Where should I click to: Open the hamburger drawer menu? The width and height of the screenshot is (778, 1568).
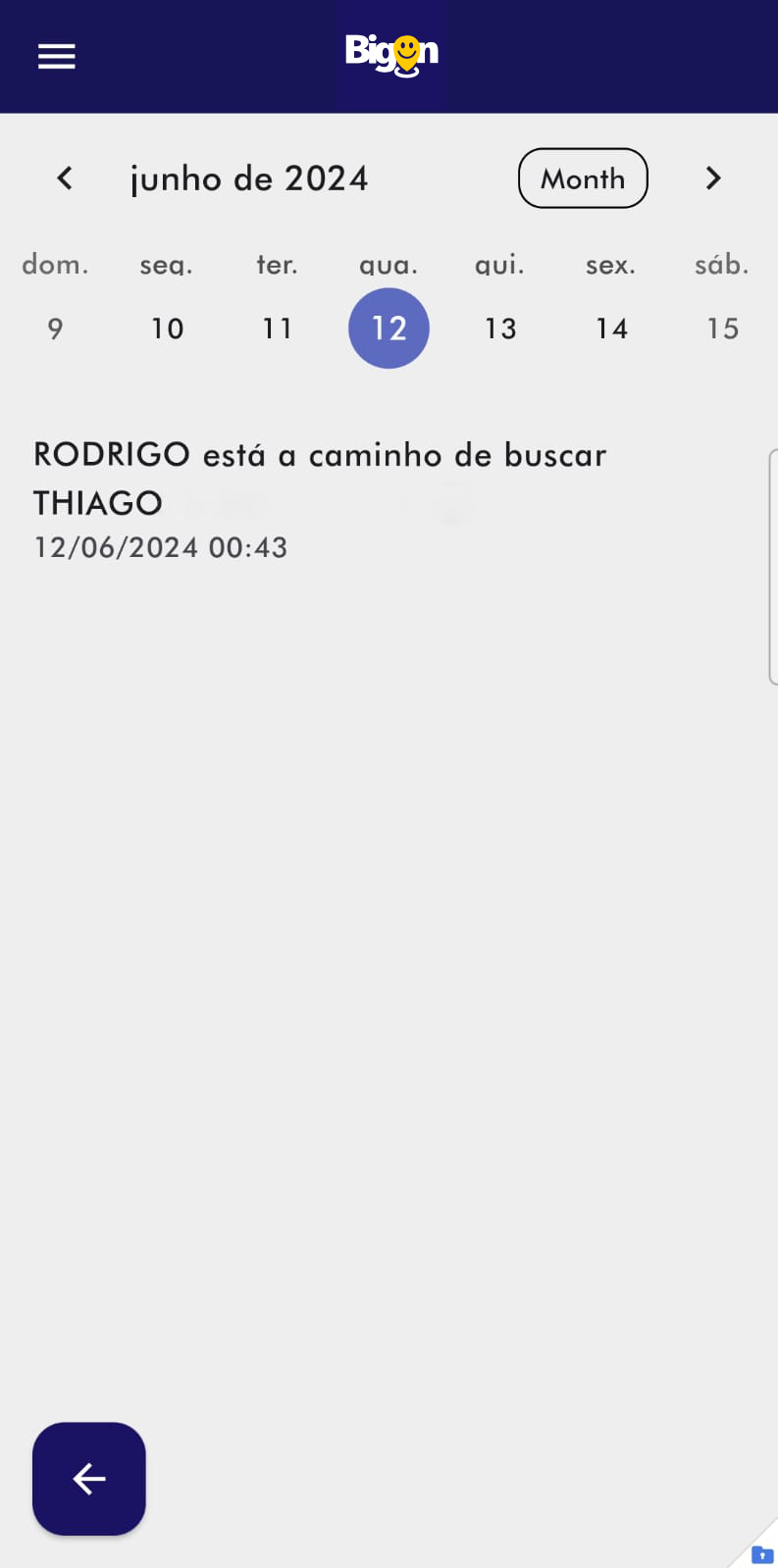tap(56, 56)
